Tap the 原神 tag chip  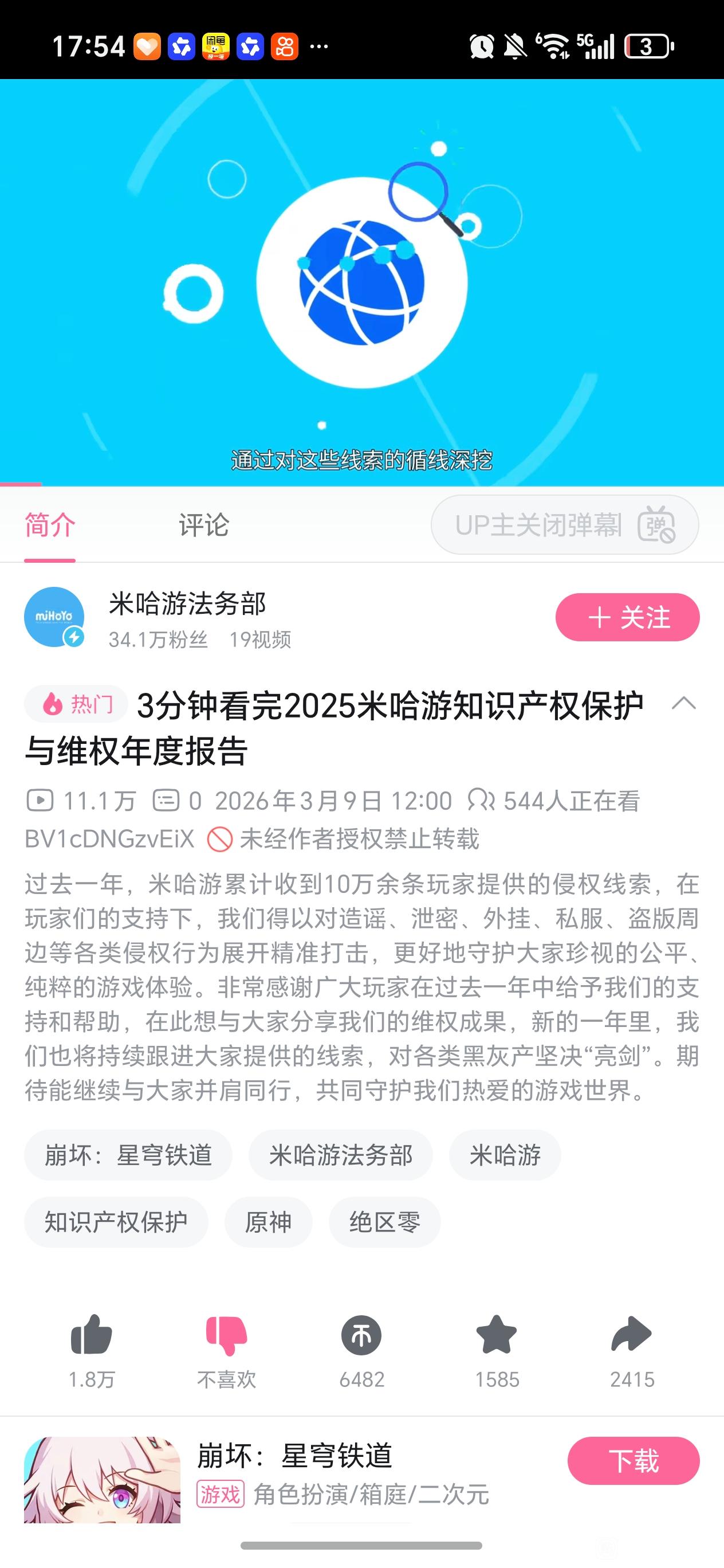(x=268, y=1222)
